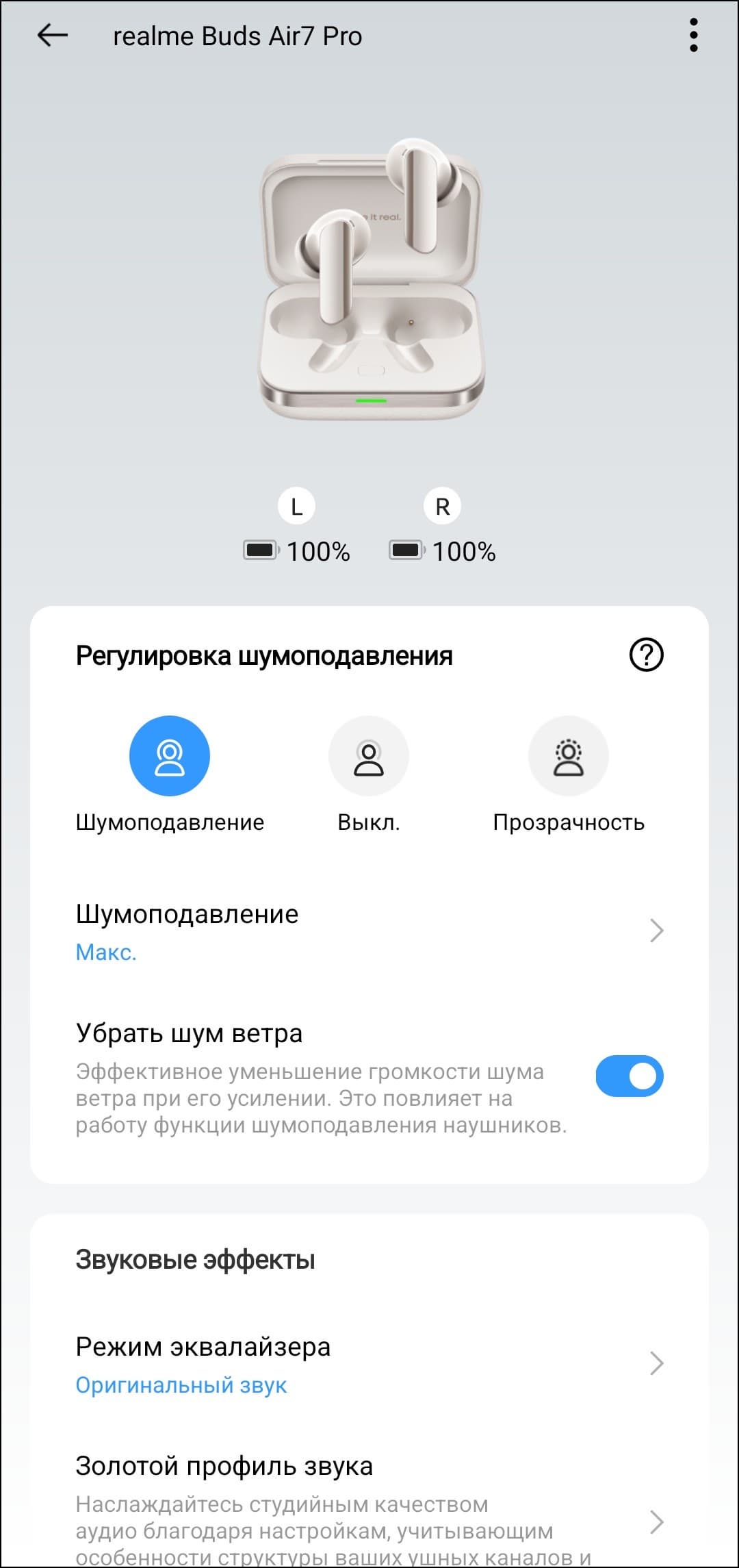The height and width of the screenshot is (1568, 739).
Task: Open the three-dot overflow menu
Action: [693, 36]
